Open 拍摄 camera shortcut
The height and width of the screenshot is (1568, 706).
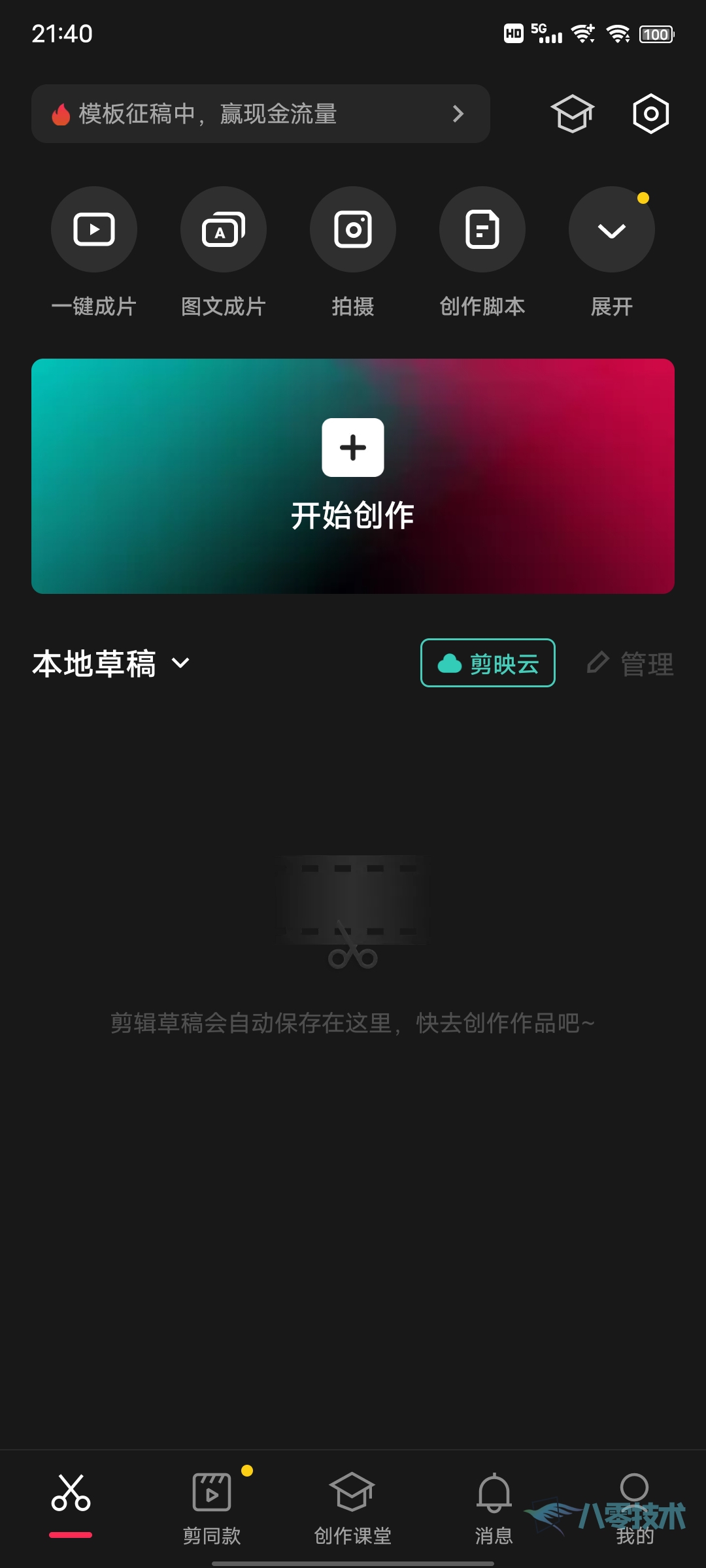pyautogui.click(x=353, y=230)
